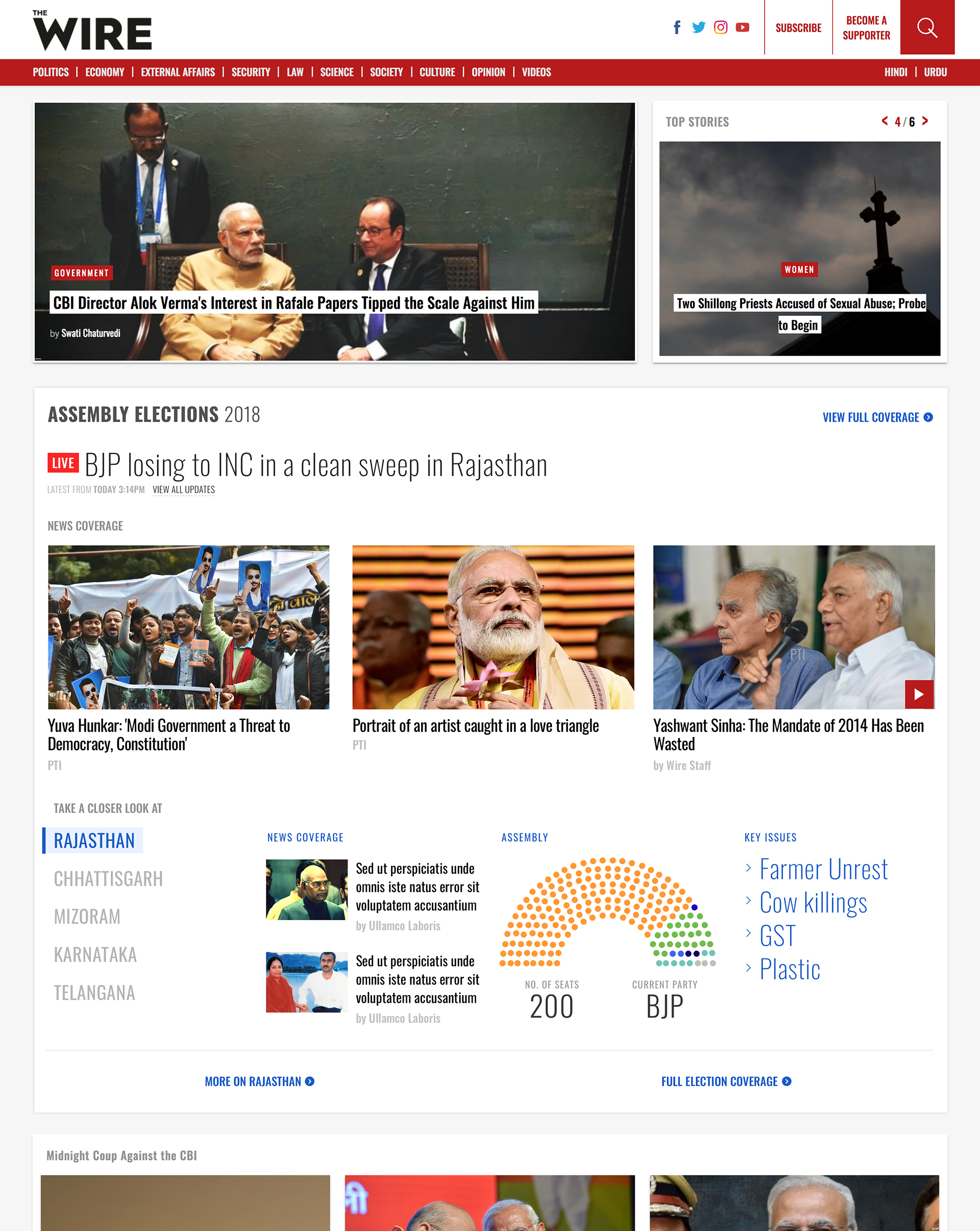The height and width of the screenshot is (1231, 980).
Task: Open the search icon
Action: [x=926, y=28]
